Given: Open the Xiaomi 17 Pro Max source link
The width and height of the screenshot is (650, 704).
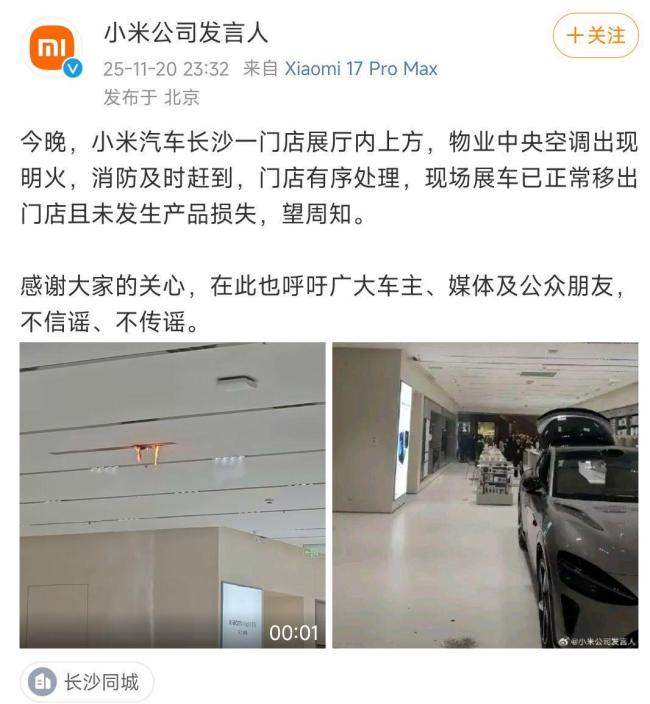Looking at the screenshot, I should pyautogui.click(x=361, y=69).
